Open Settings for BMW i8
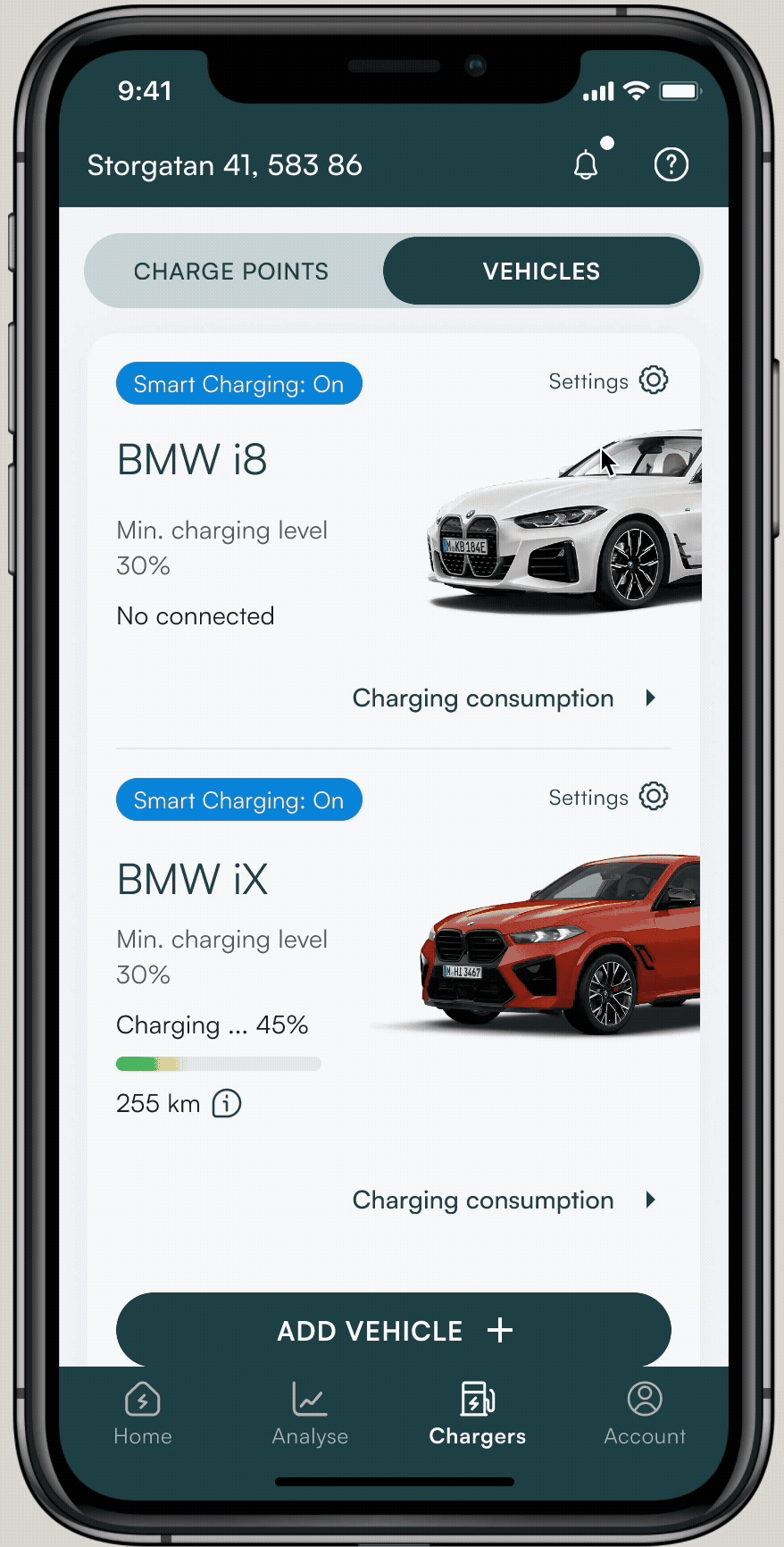 [608, 381]
